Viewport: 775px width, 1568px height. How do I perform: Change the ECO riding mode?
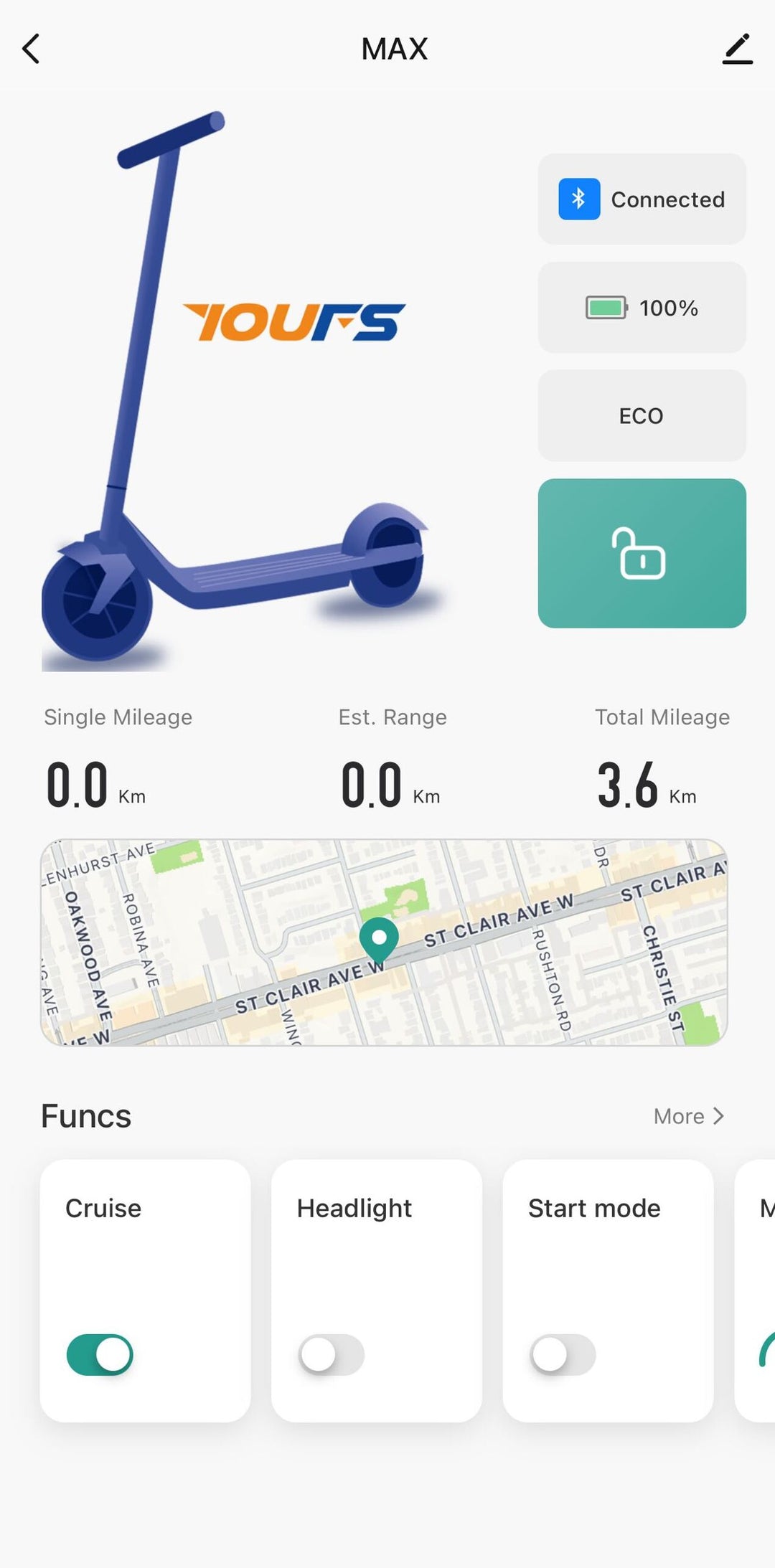(x=642, y=415)
